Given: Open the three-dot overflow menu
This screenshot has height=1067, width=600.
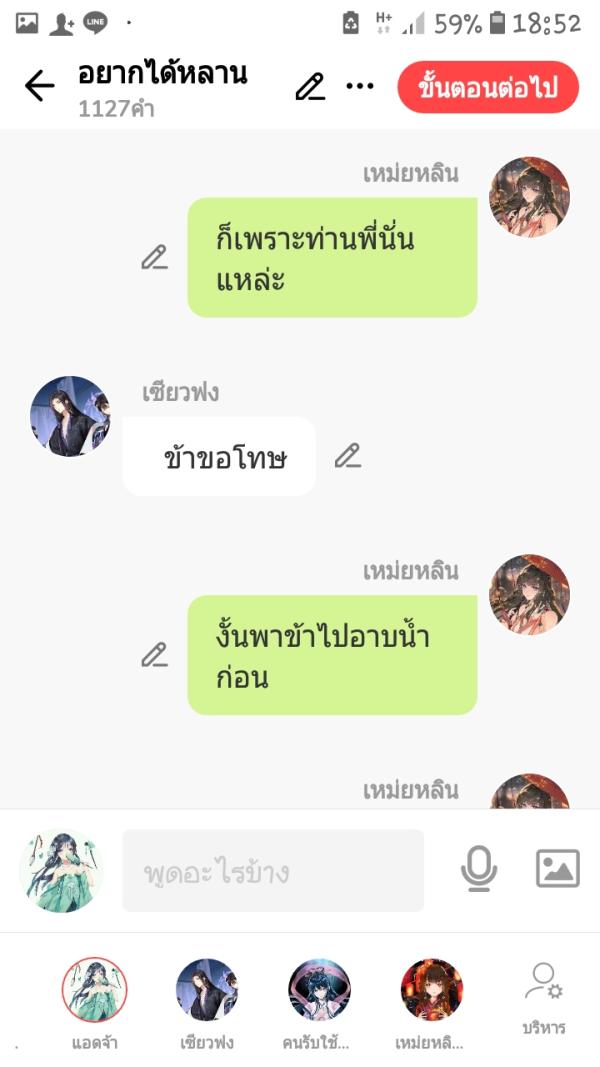Looking at the screenshot, I should (x=360, y=87).
